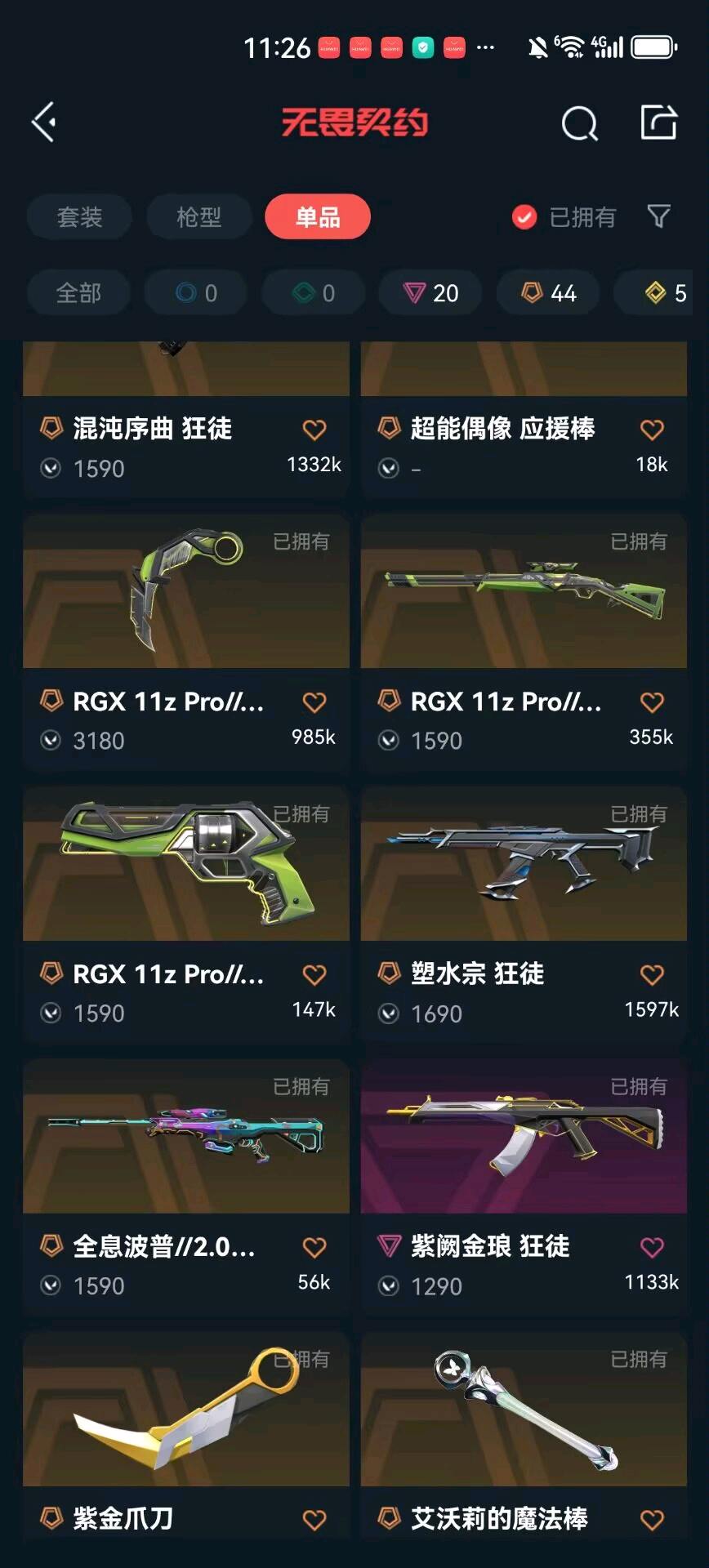Screen dimensions: 709x1568
Task: Tap the heart on 紫阙金琅 狂徒
Action: [652, 1247]
